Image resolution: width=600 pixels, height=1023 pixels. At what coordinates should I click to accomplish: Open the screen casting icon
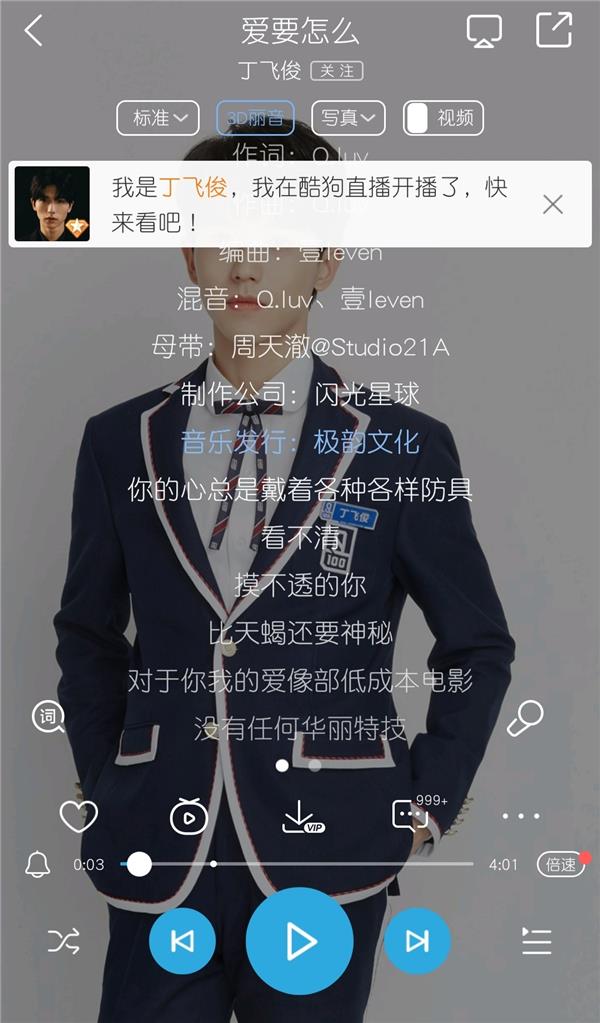pyautogui.click(x=484, y=31)
